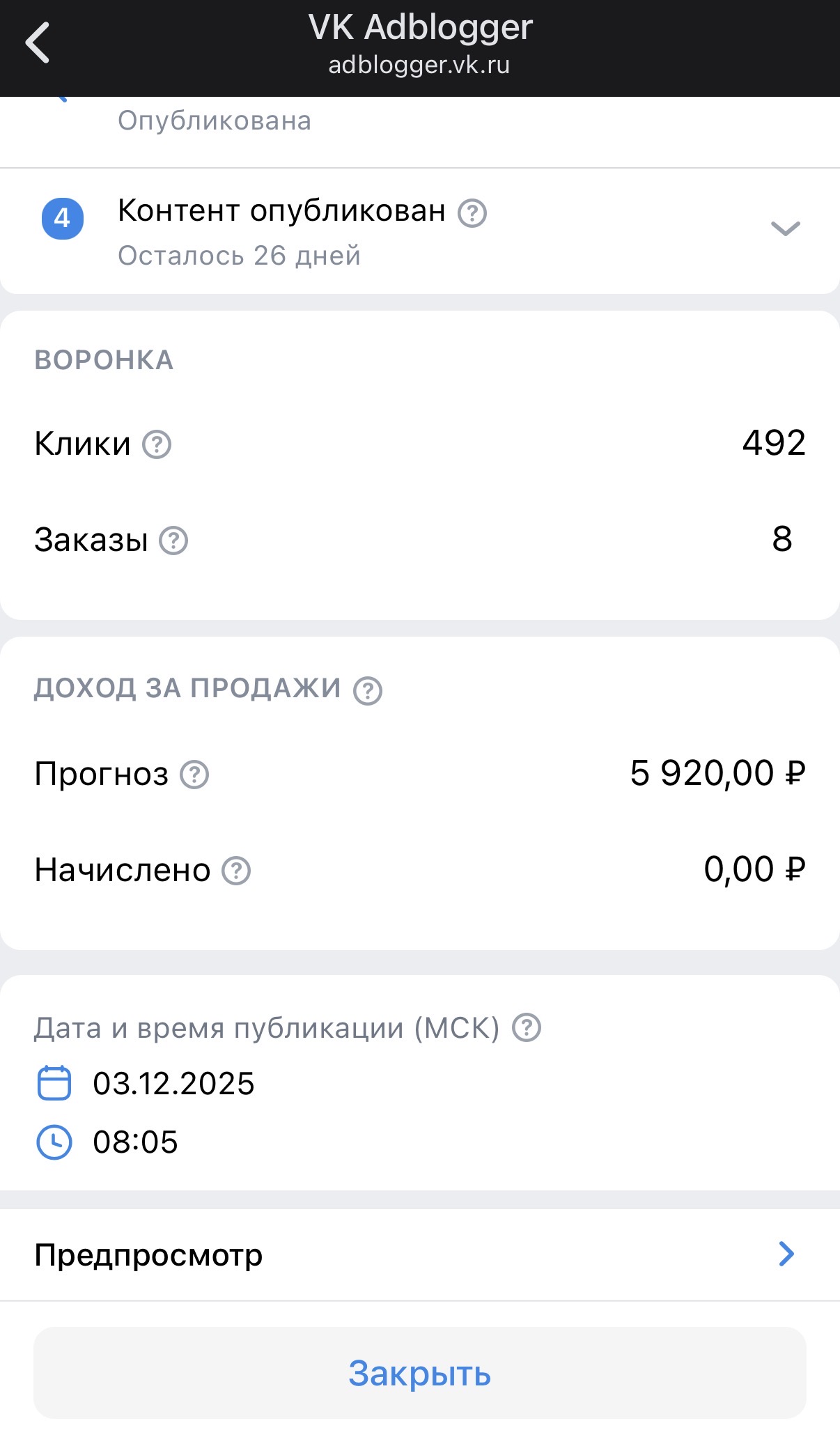Show help for Клики
This screenshot has height=1430, width=840.
click(x=157, y=444)
